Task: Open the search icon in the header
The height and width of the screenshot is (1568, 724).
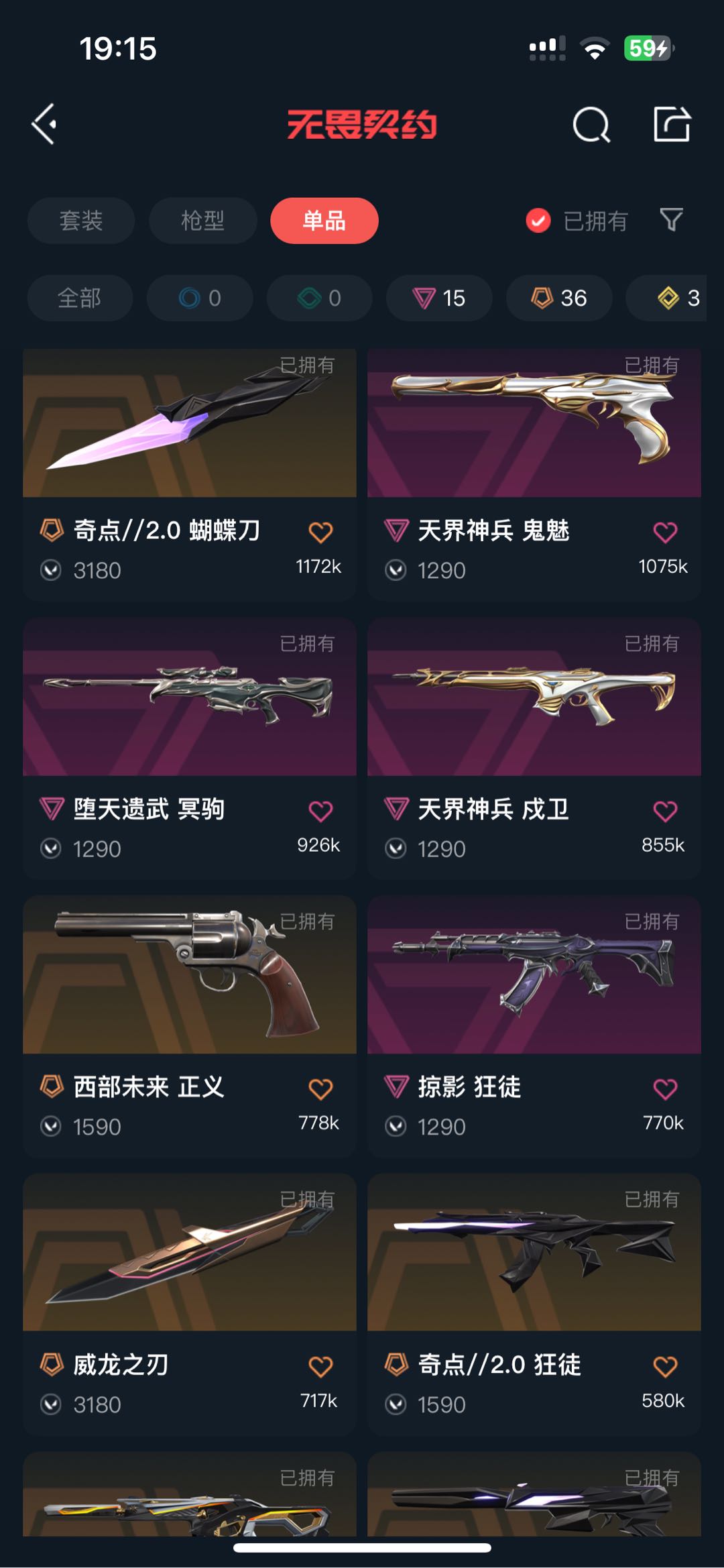Action: pos(591,125)
